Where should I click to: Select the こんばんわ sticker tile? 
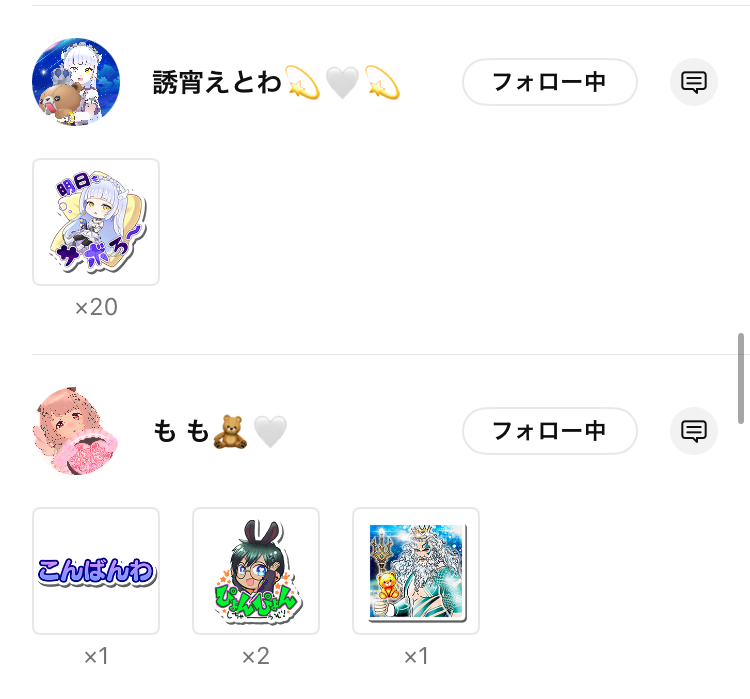point(96,571)
